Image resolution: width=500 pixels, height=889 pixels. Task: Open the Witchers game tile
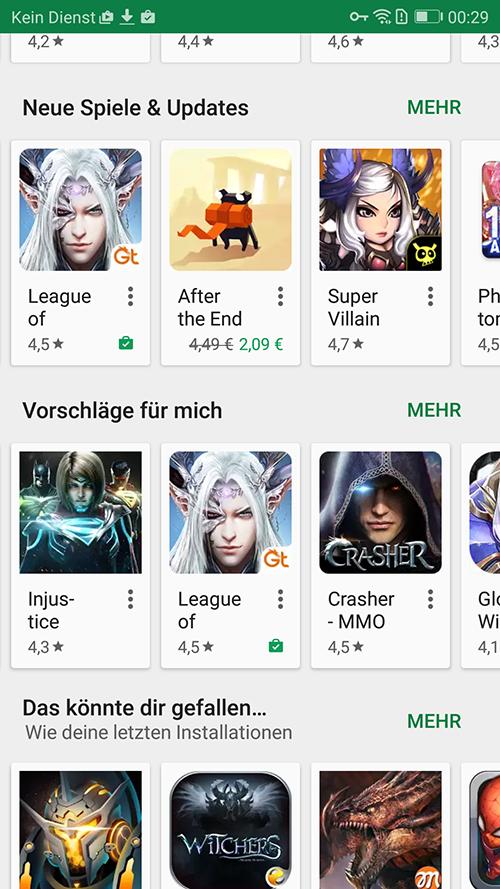click(230, 826)
